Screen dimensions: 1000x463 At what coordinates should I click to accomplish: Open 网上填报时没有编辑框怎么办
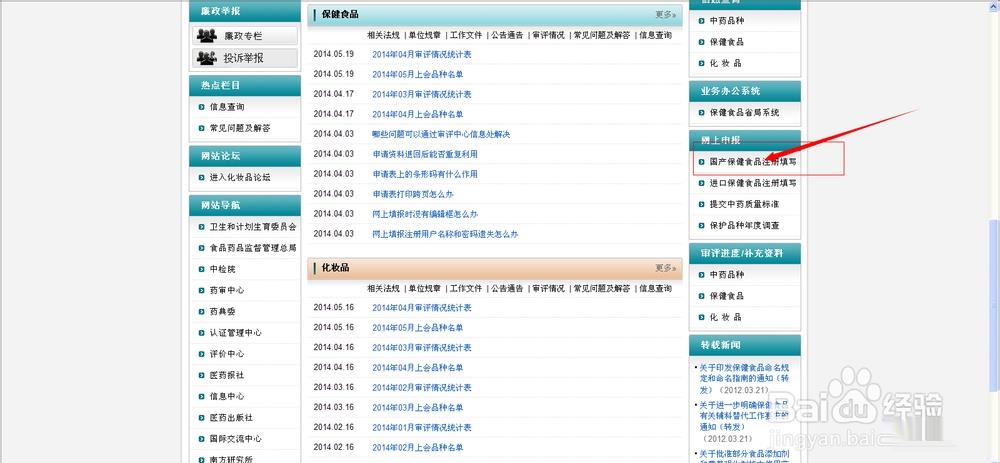(x=425, y=214)
